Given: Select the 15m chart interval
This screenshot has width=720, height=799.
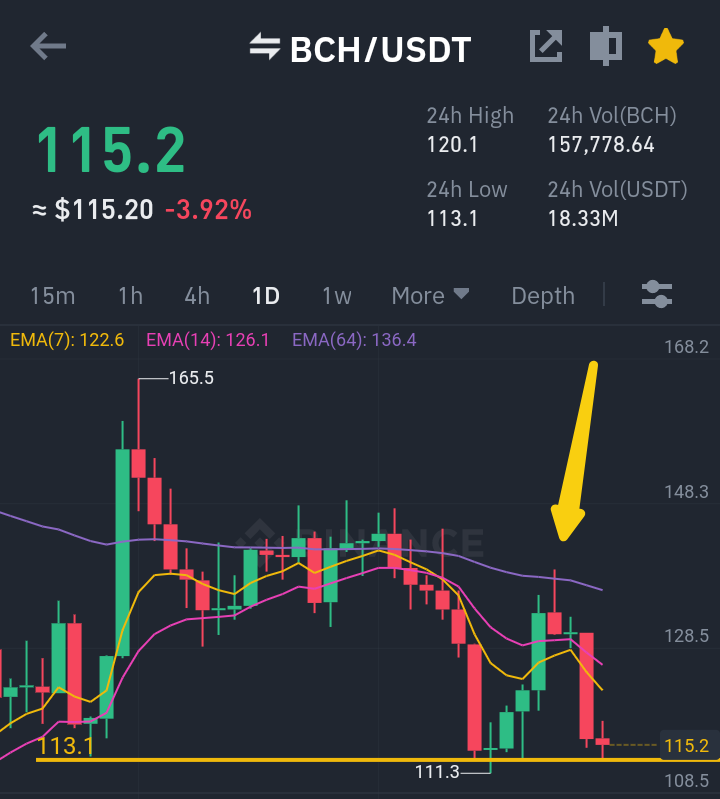Looking at the screenshot, I should coord(52,296).
